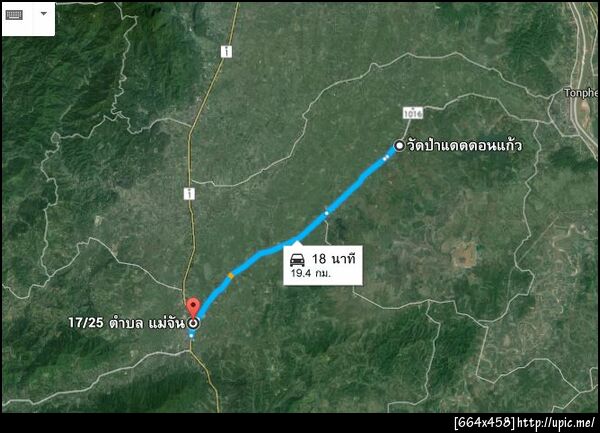600x433 pixels.
Task: Tap the วัดป่าแดดดอนแก้ว origin marker
Action: point(399,146)
